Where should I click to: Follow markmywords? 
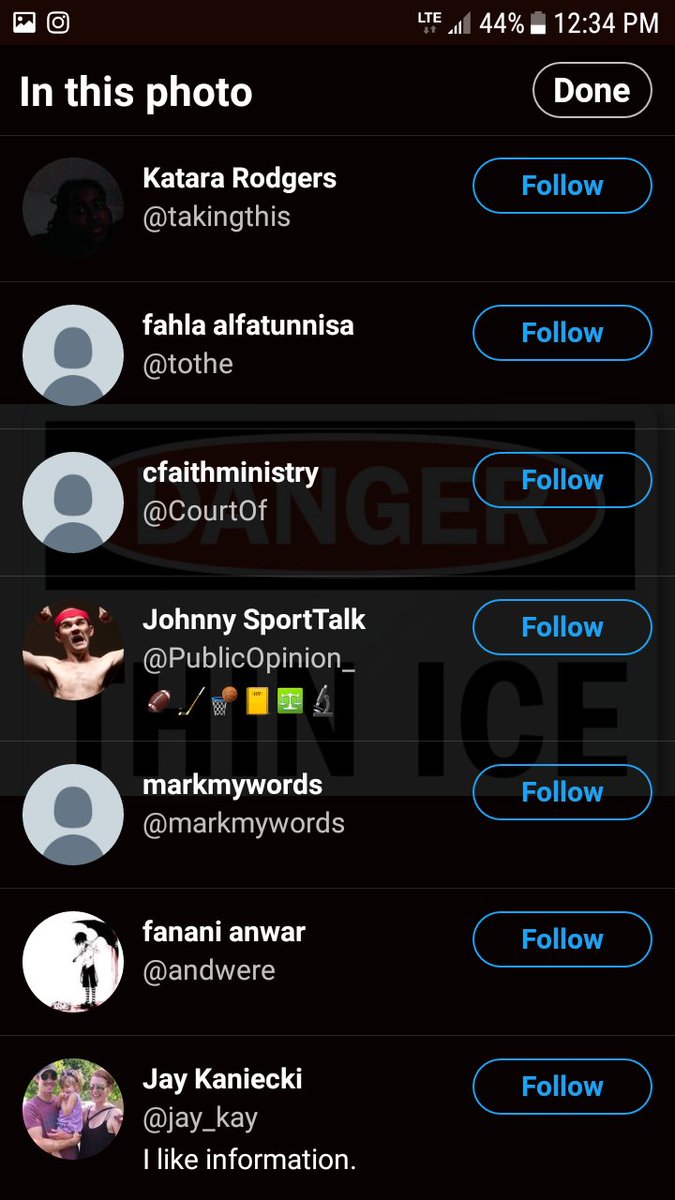click(562, 792)
